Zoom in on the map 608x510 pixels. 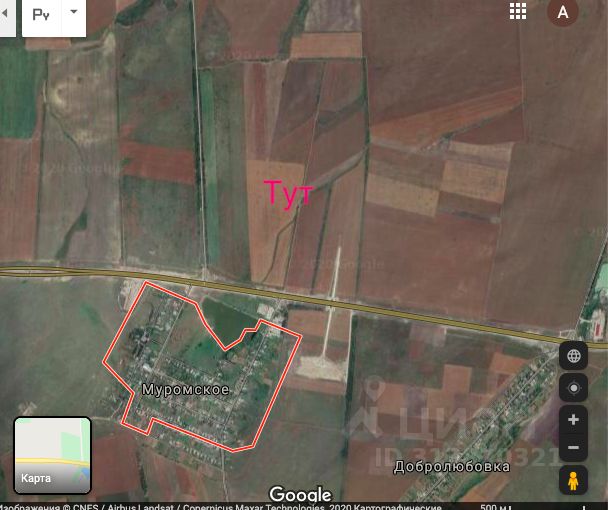574,420
